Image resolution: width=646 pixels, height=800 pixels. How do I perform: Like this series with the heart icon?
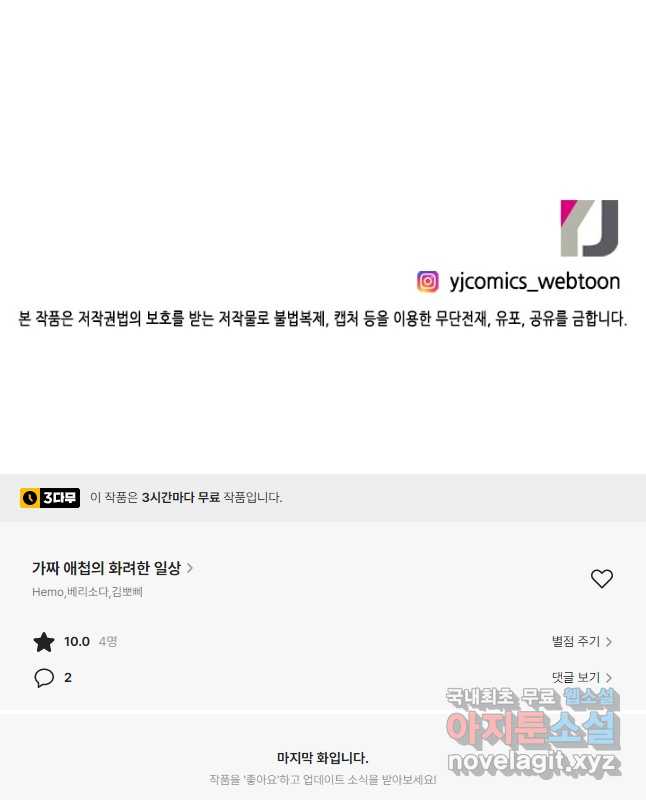coord(601,579)
